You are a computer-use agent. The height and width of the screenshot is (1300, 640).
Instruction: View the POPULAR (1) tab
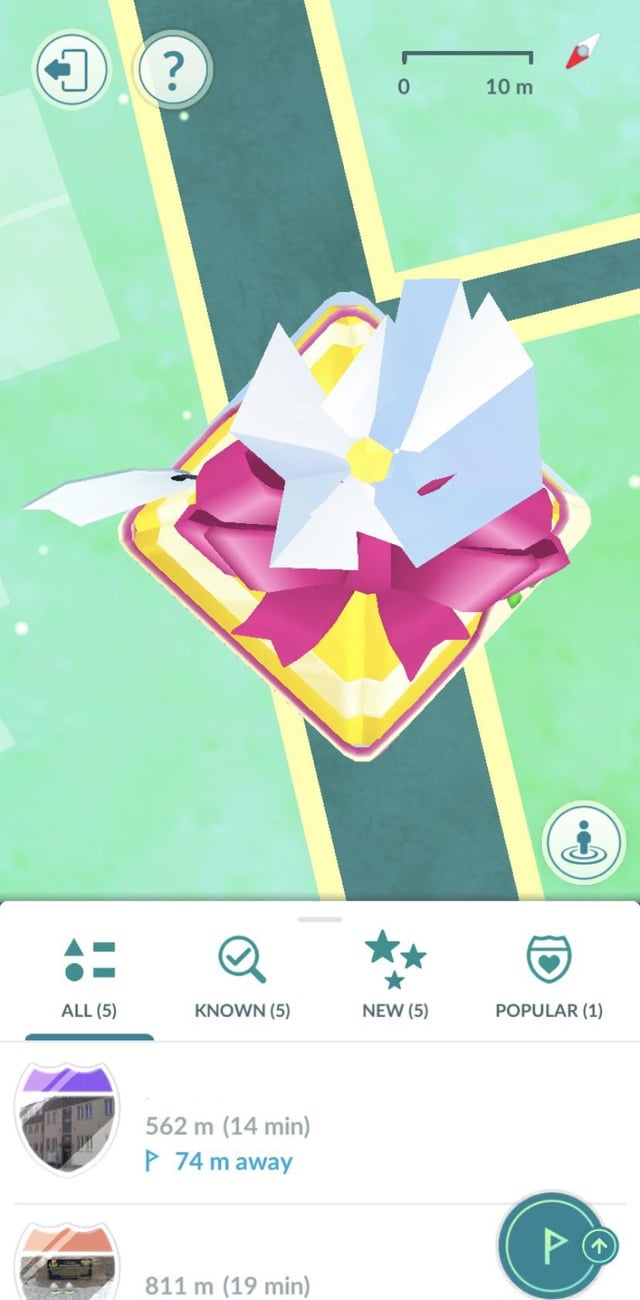(549, 979)
